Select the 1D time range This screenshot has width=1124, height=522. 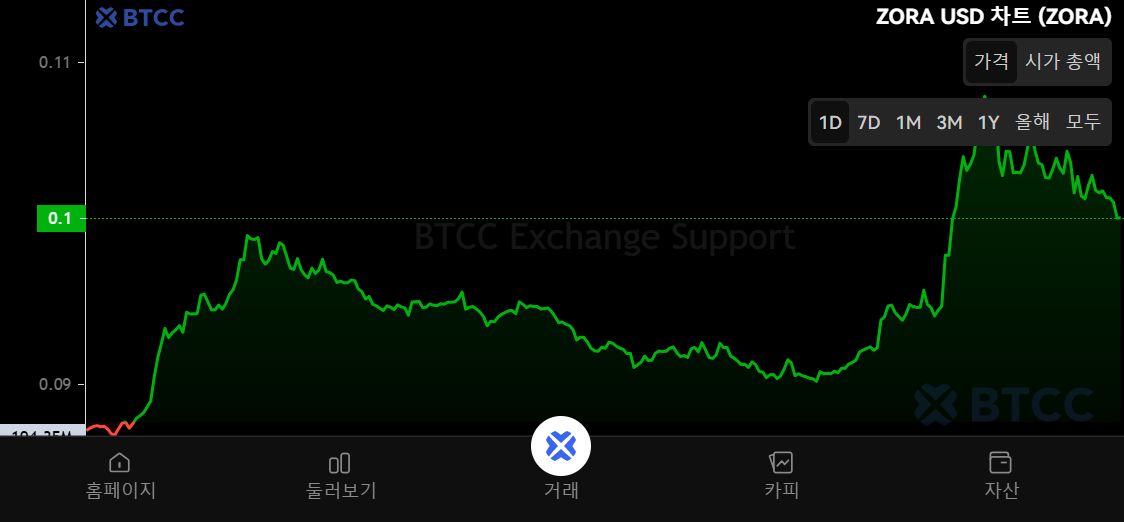click(x=830, y=122)
